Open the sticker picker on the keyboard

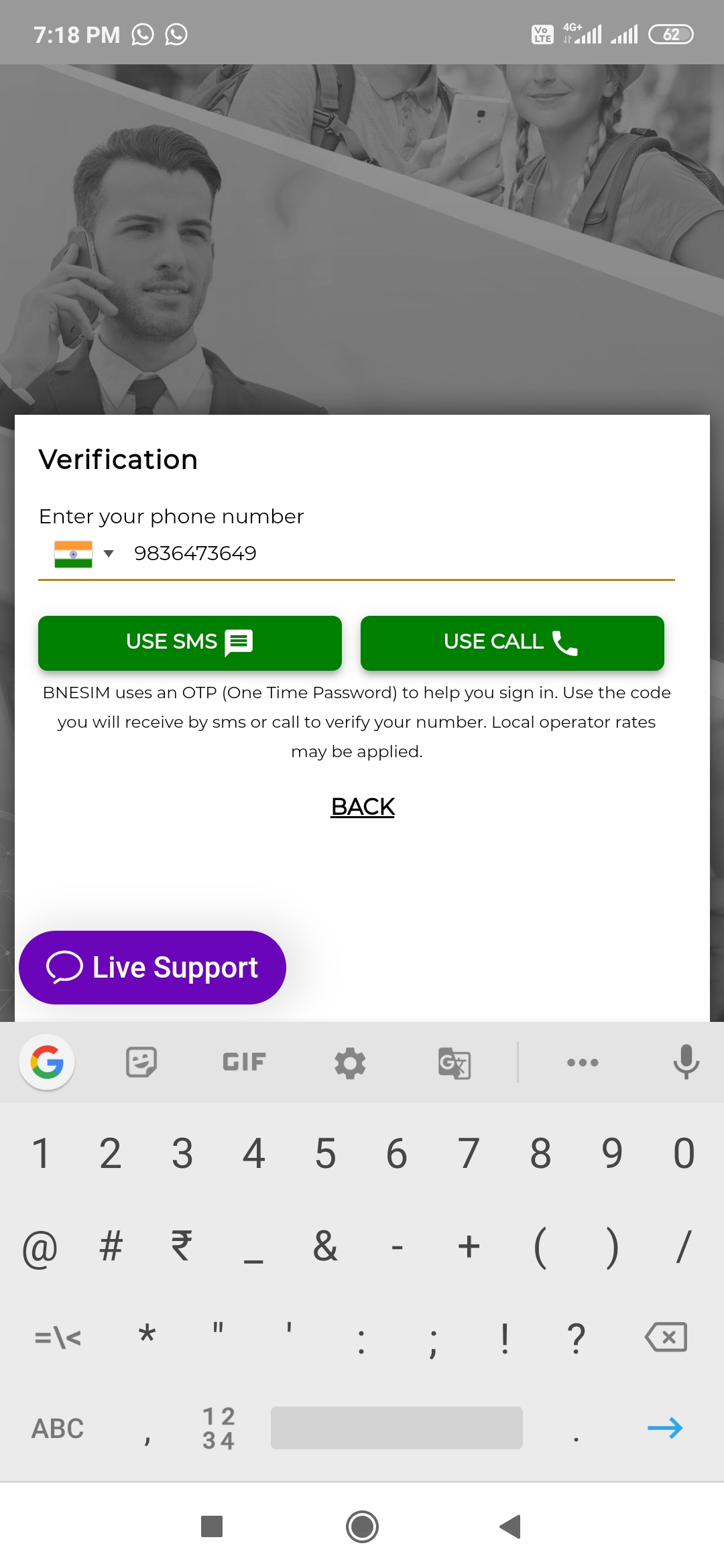(141, 1062)
